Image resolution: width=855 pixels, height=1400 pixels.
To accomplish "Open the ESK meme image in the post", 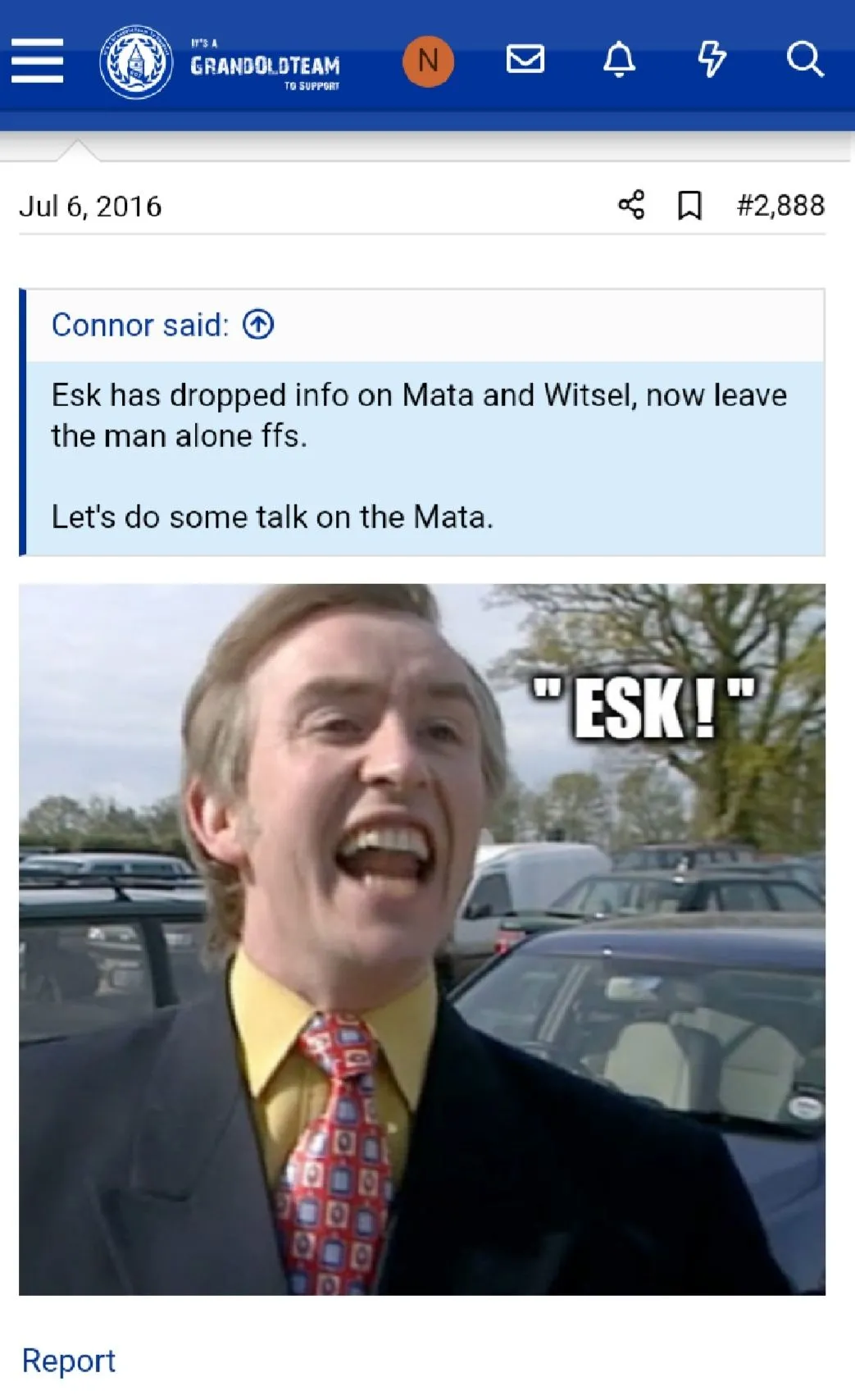I will 421,939.
